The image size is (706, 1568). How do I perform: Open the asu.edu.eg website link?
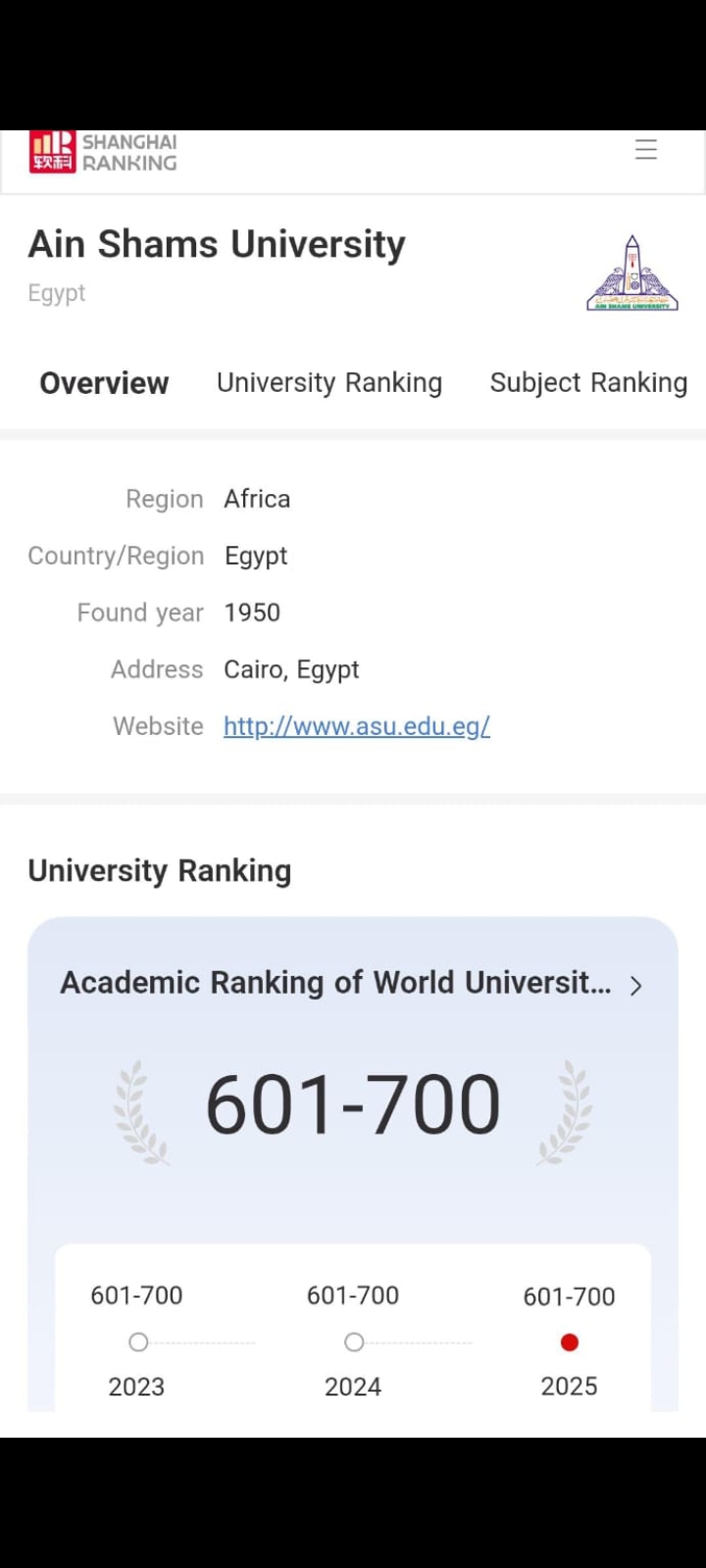click(x=357, y=726)
